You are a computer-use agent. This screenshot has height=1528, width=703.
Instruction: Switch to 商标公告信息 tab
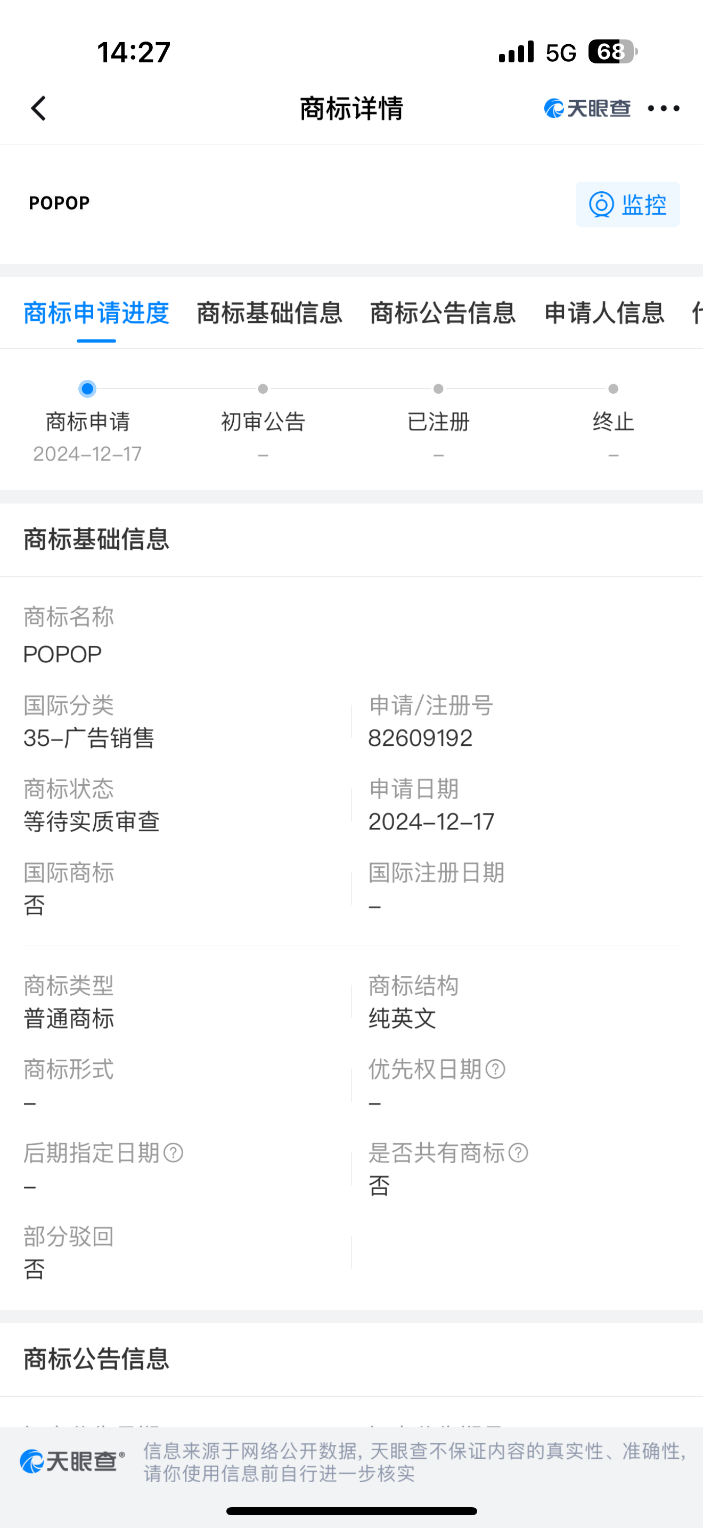tap(443, 313)
